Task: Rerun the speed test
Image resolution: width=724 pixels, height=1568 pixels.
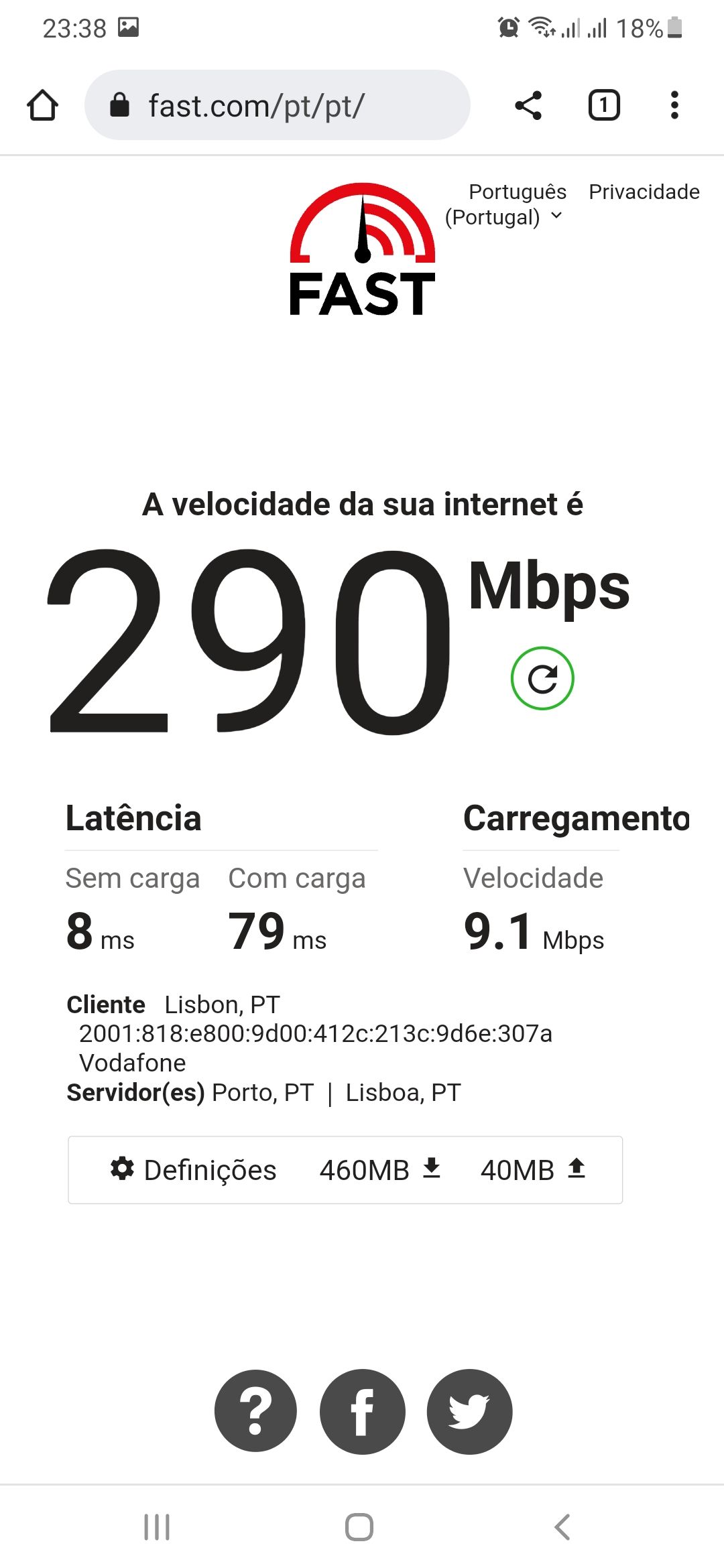Action: (x=542, y=678)
